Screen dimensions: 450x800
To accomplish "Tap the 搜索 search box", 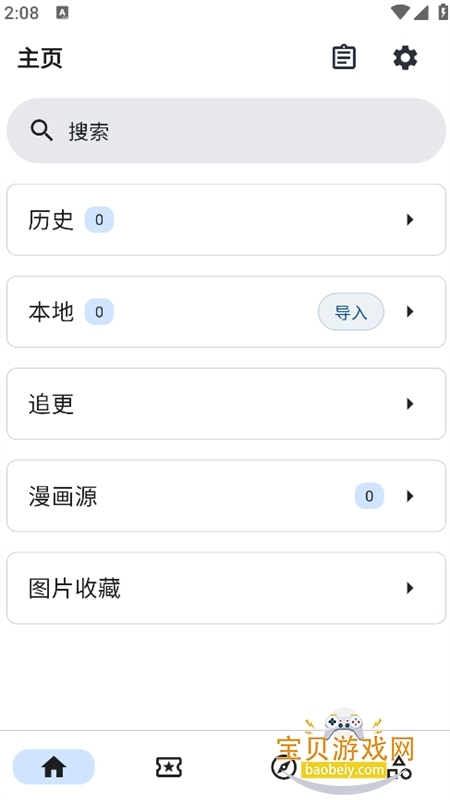I will (x=226, y=131).
